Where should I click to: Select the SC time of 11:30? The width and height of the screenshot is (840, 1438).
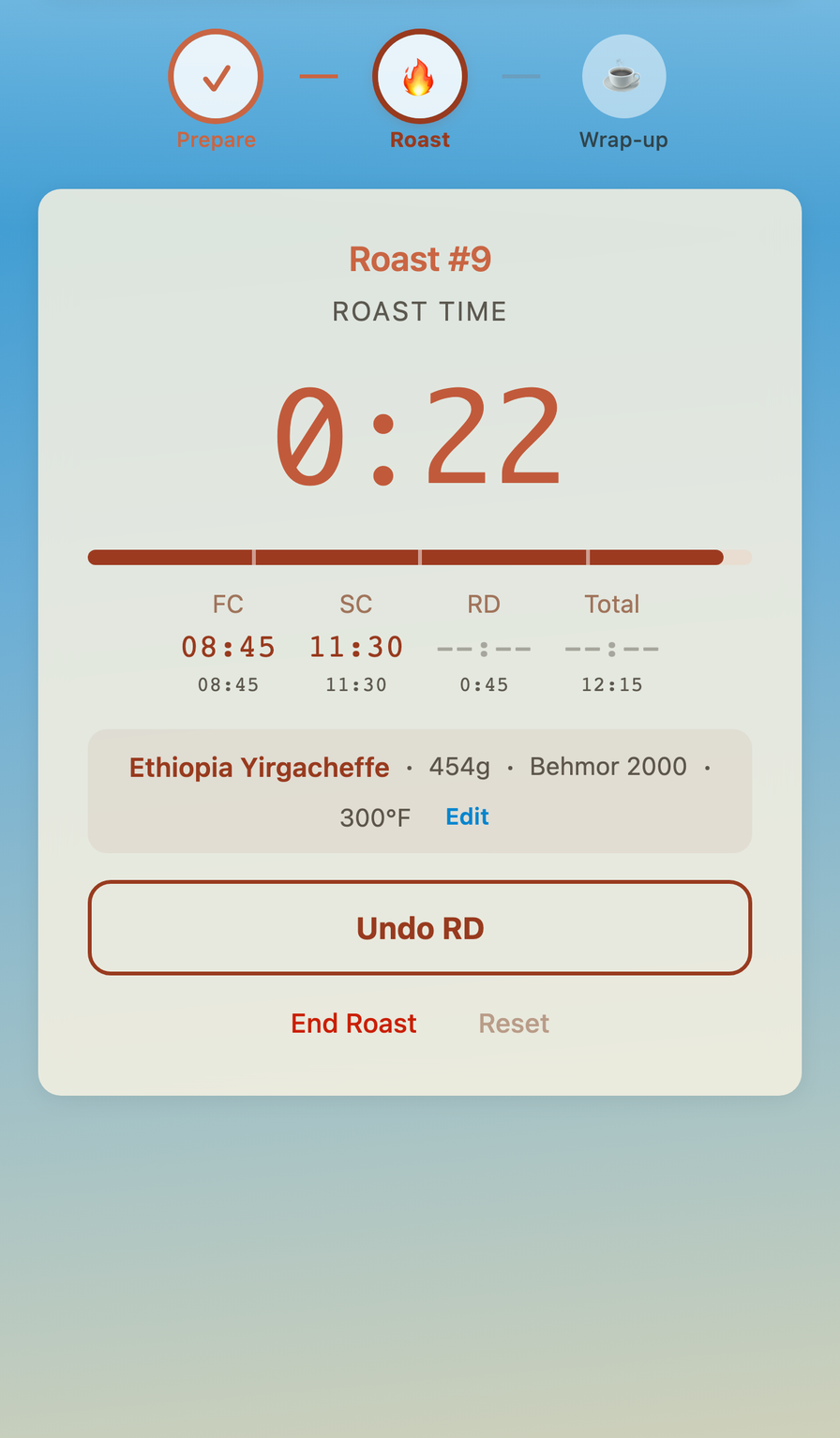click(356, 646)
